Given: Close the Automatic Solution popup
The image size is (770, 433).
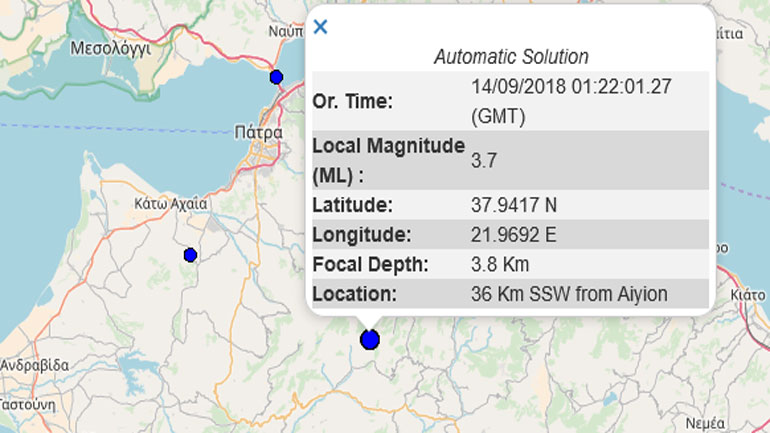Looking at the screenshot, I should [x=320, y=27].
